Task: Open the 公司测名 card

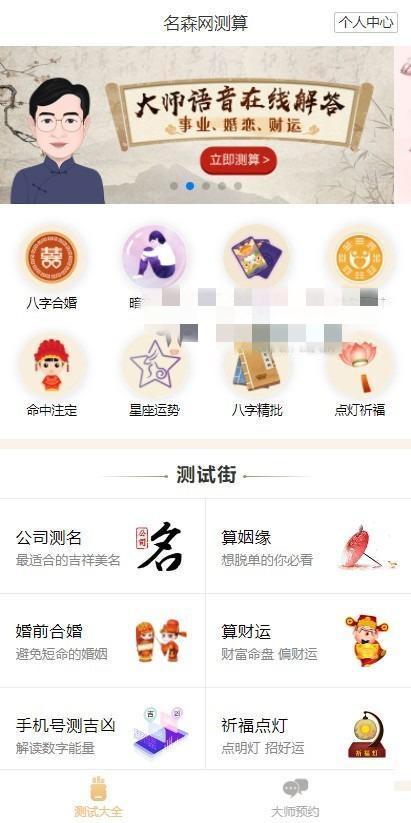Action: pyautogui.click(x=102, y=546)
